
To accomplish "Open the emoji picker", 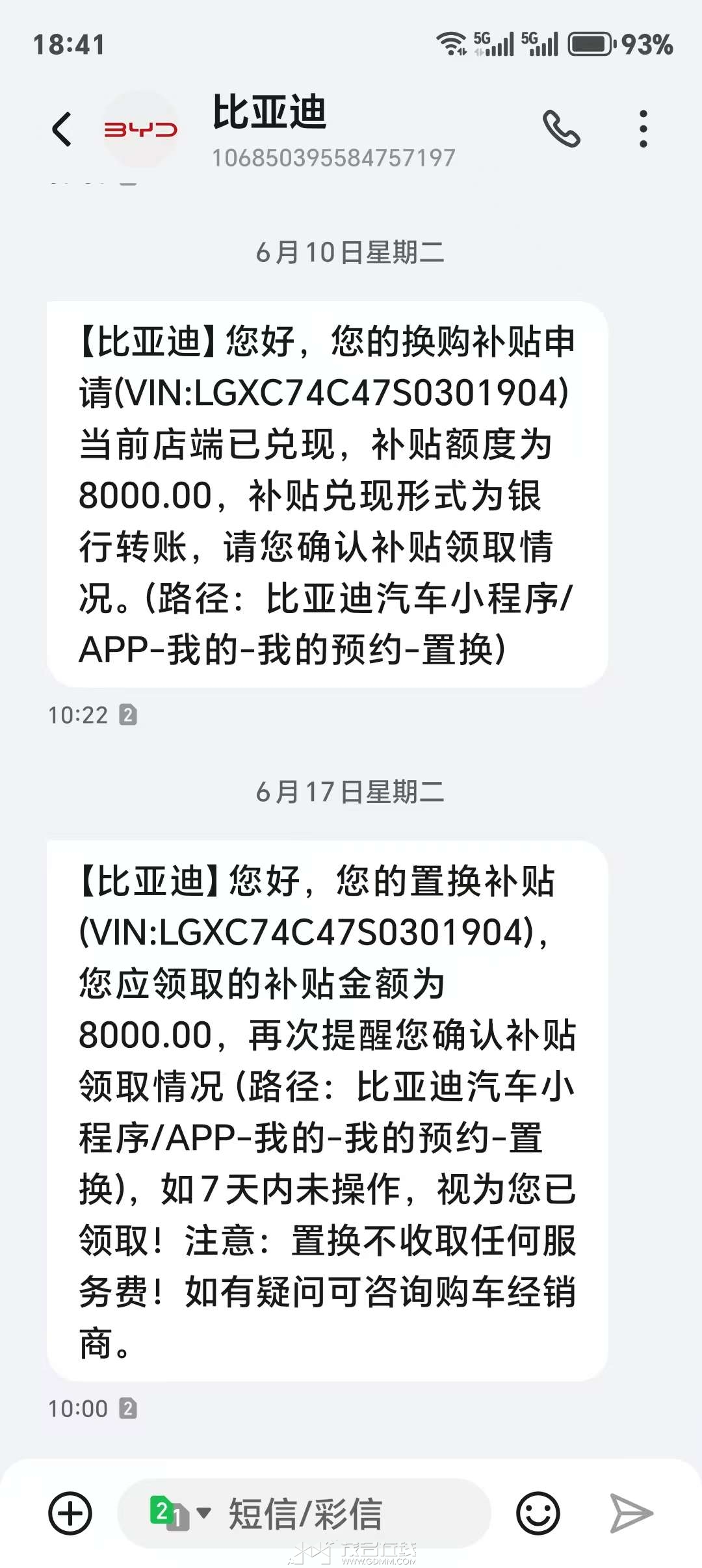I will tap(538, 1513).
